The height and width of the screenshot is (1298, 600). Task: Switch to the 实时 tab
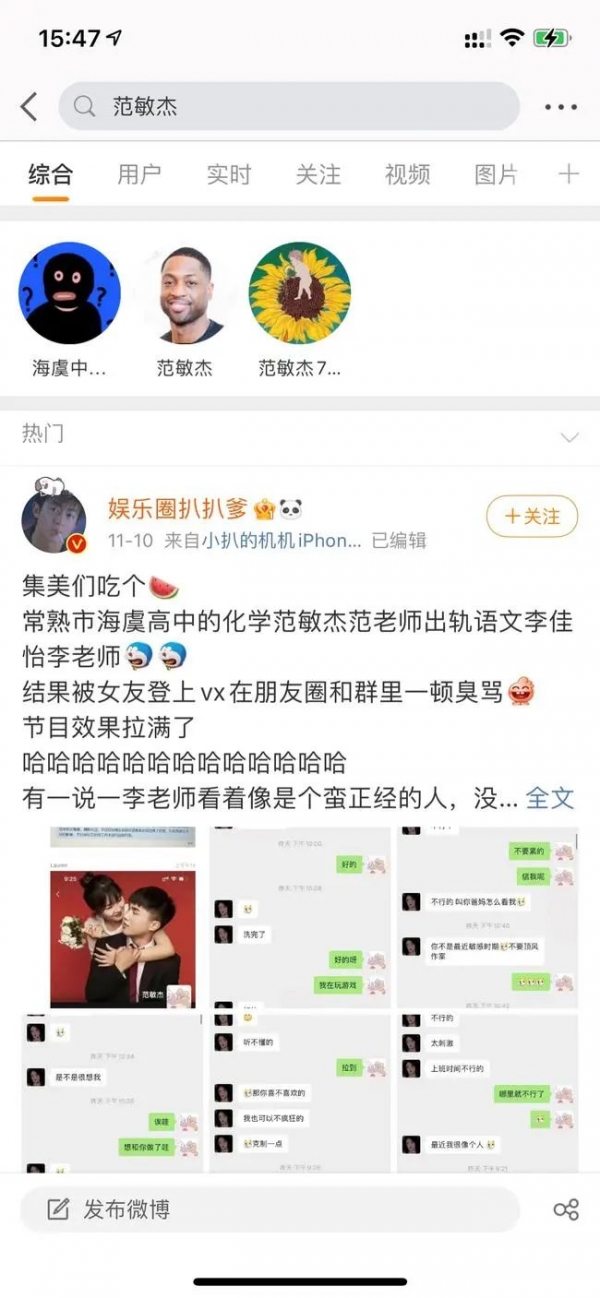tap(228, 175)
